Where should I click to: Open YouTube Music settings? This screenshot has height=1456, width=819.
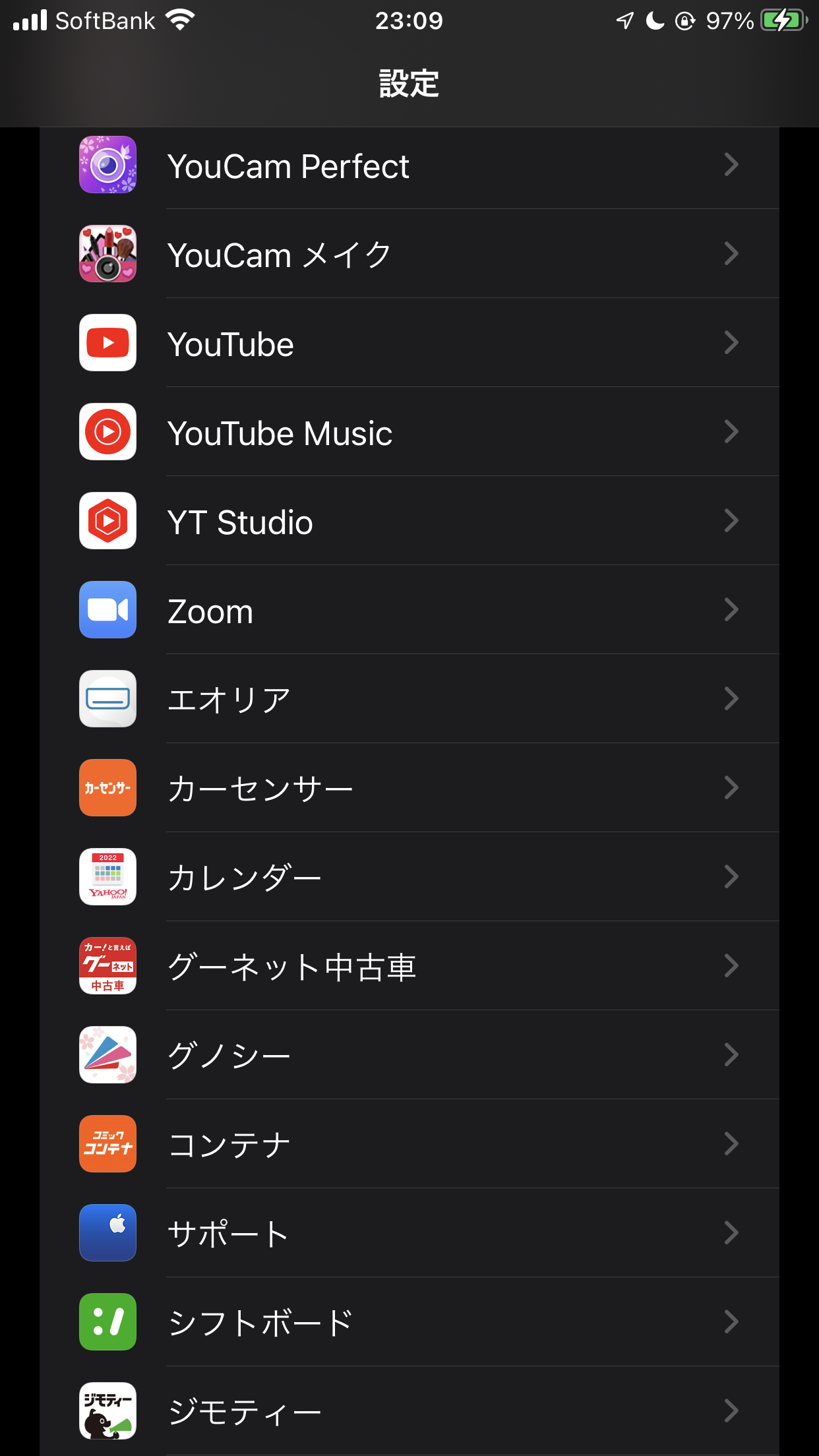409,433
